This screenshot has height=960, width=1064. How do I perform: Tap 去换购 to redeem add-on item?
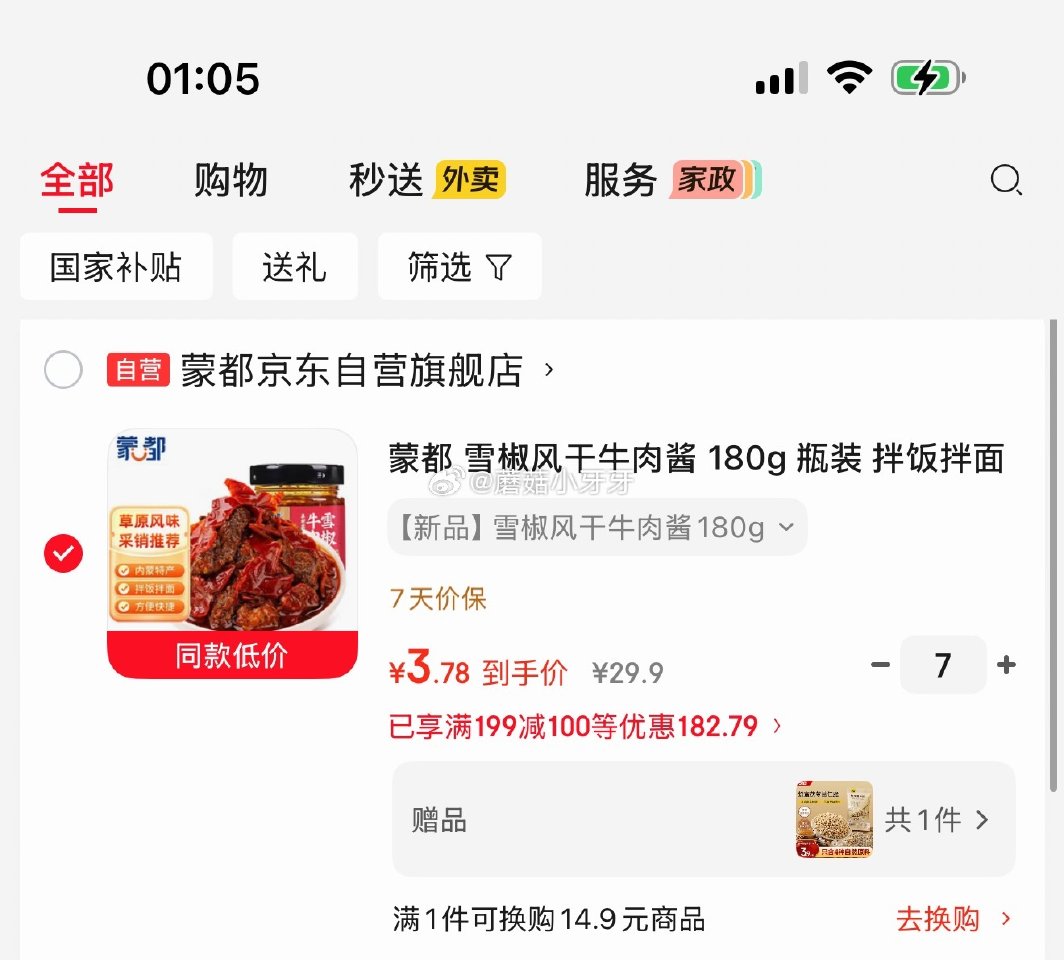pos(953,919)
